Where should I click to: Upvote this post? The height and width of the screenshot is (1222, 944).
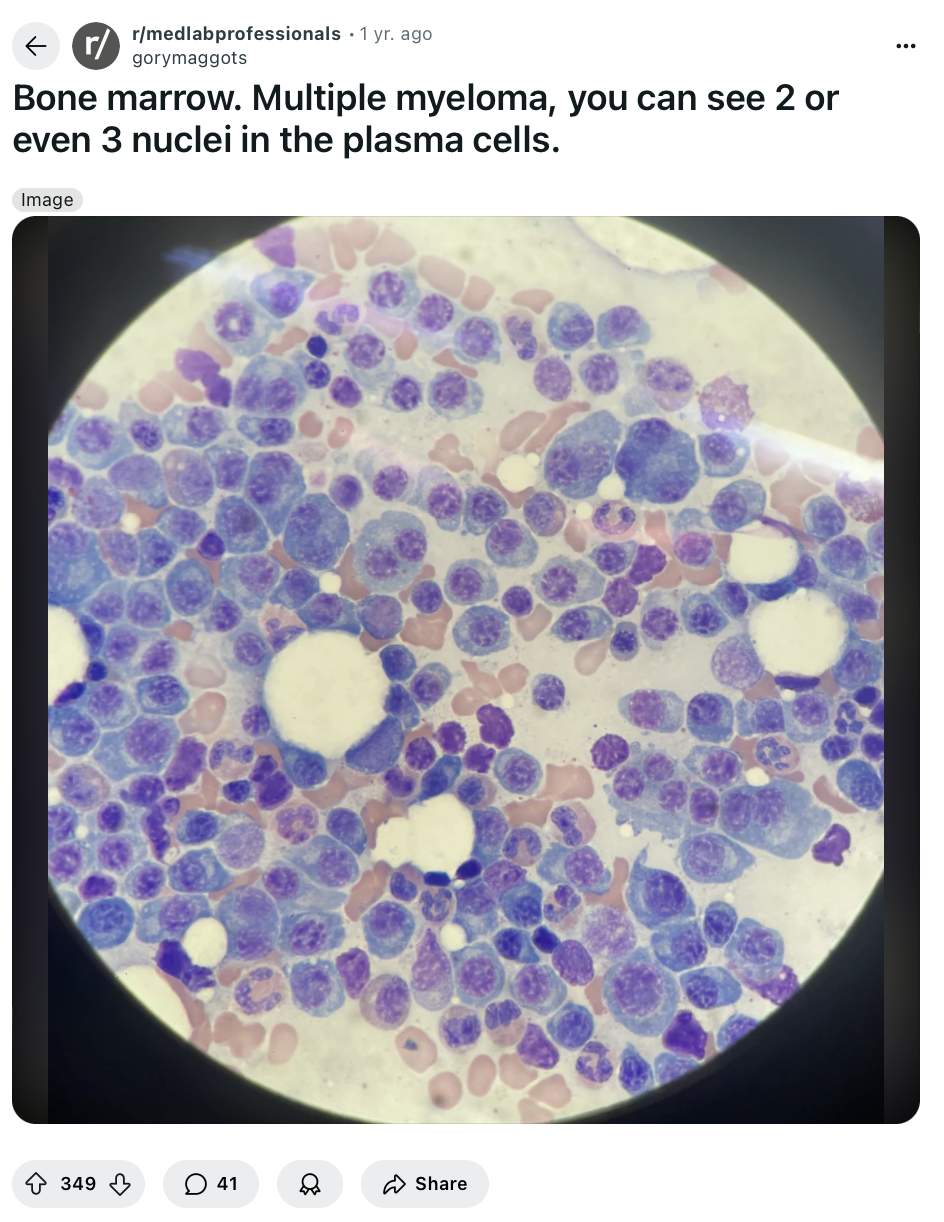tap(36, 1184)
